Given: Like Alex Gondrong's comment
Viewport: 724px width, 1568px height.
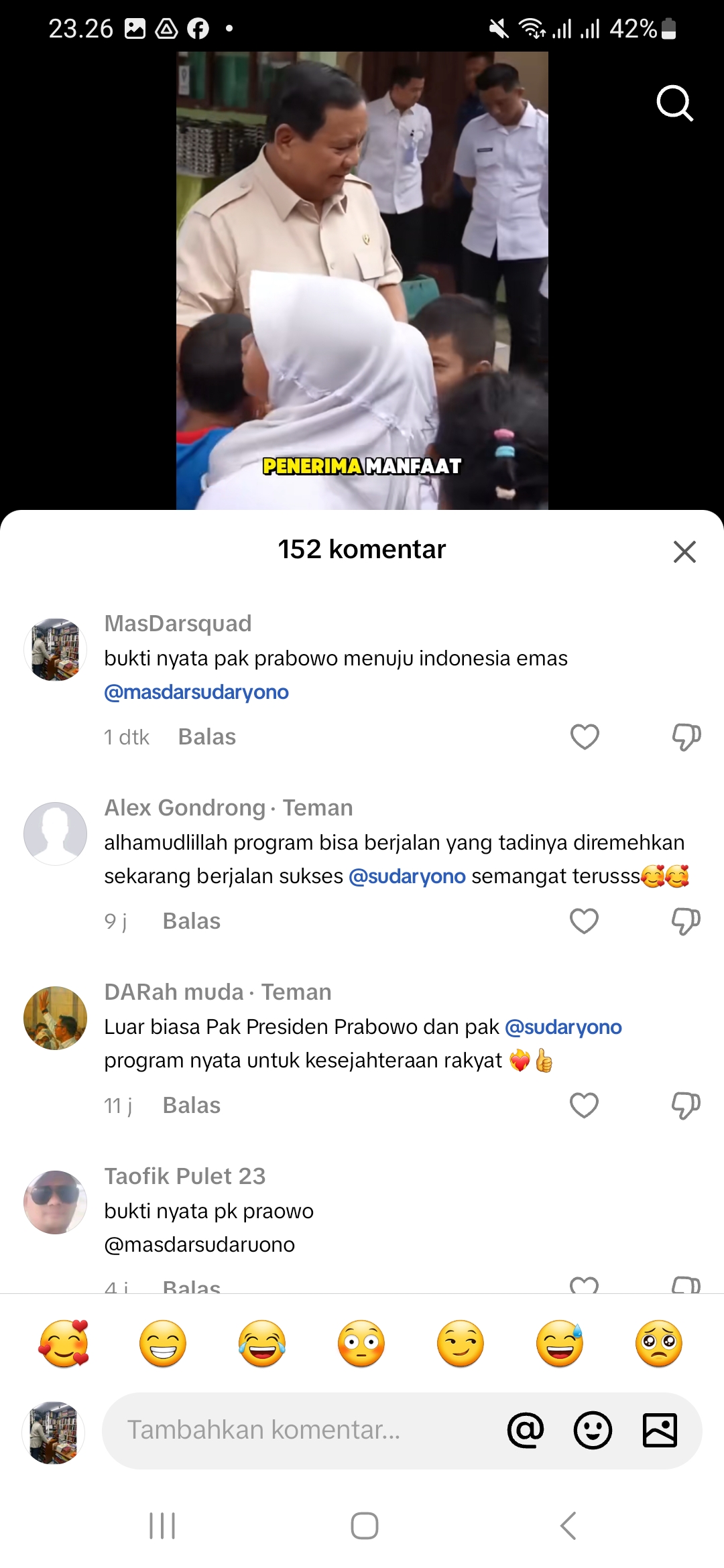Looking at the screenshot, I should tap(584, 921).
